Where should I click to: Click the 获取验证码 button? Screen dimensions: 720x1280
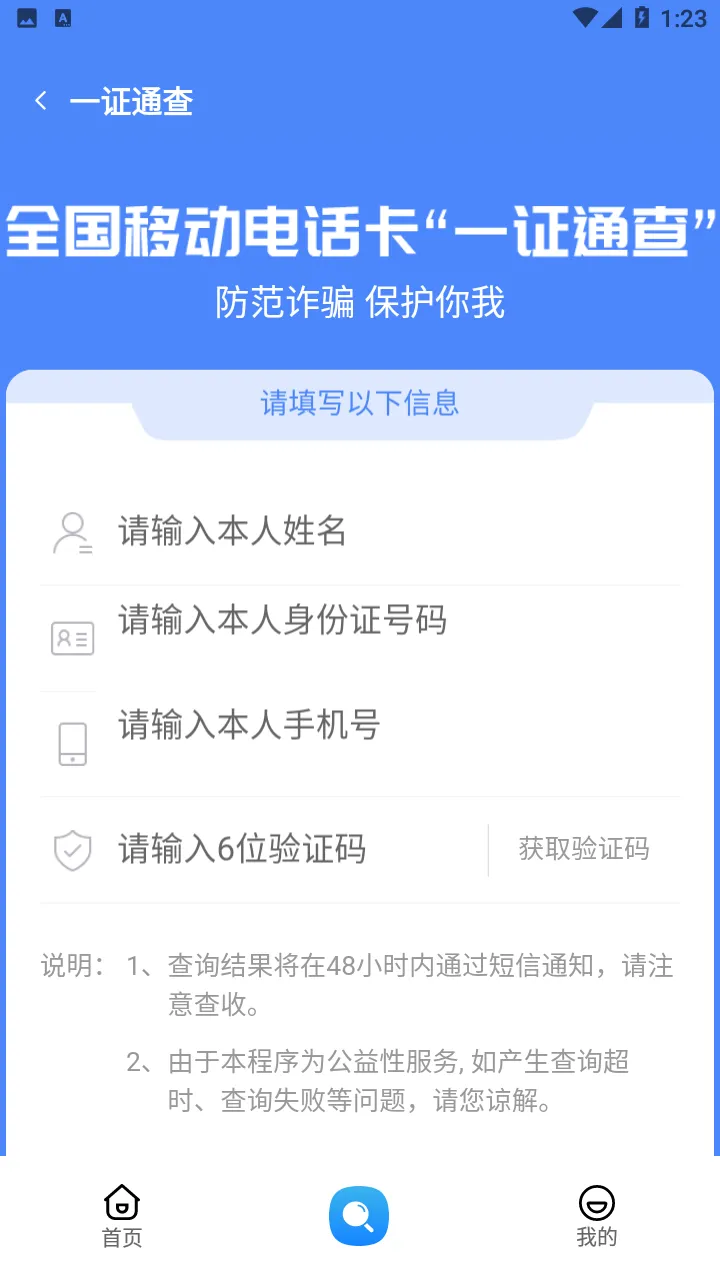pyautogui.click(x=584, y=849)
